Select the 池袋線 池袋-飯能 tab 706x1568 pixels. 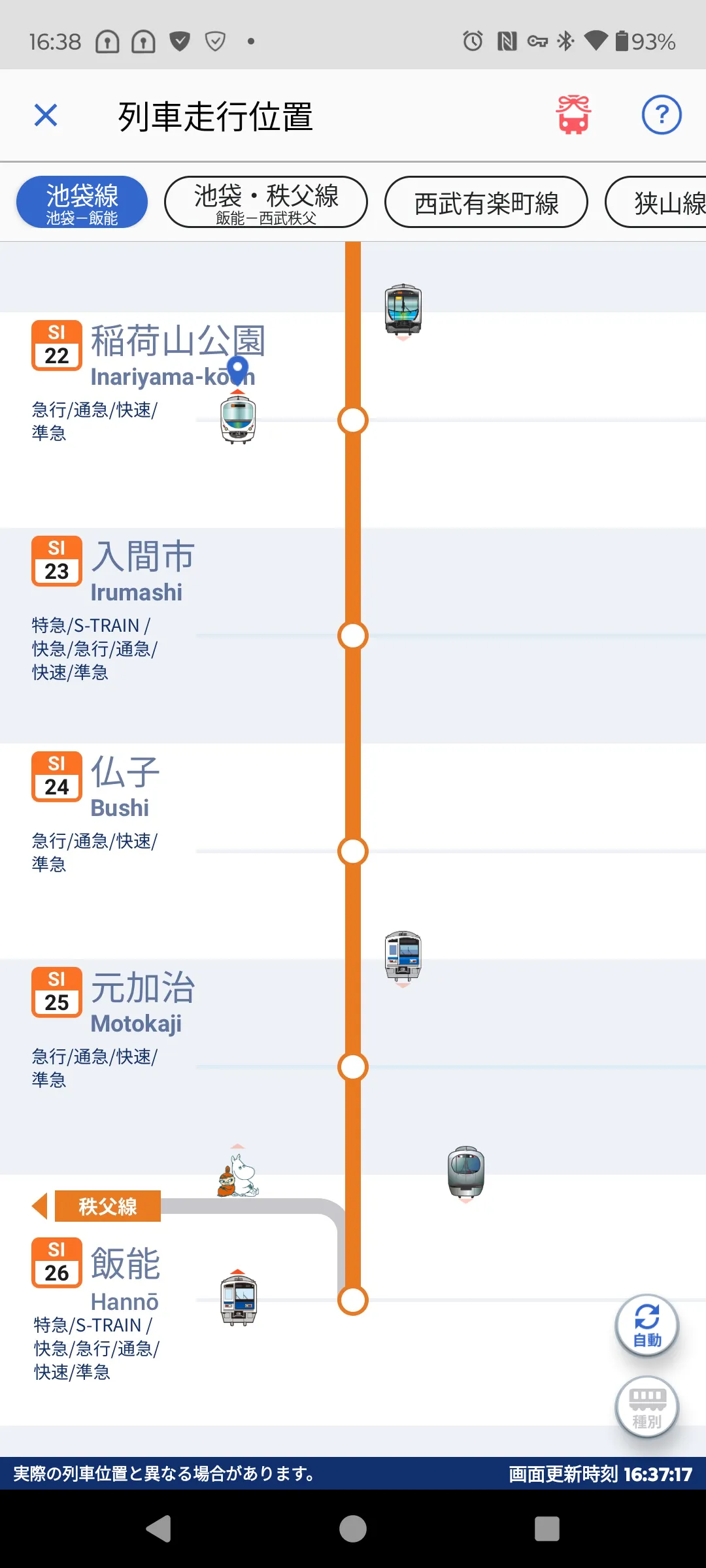82,202
